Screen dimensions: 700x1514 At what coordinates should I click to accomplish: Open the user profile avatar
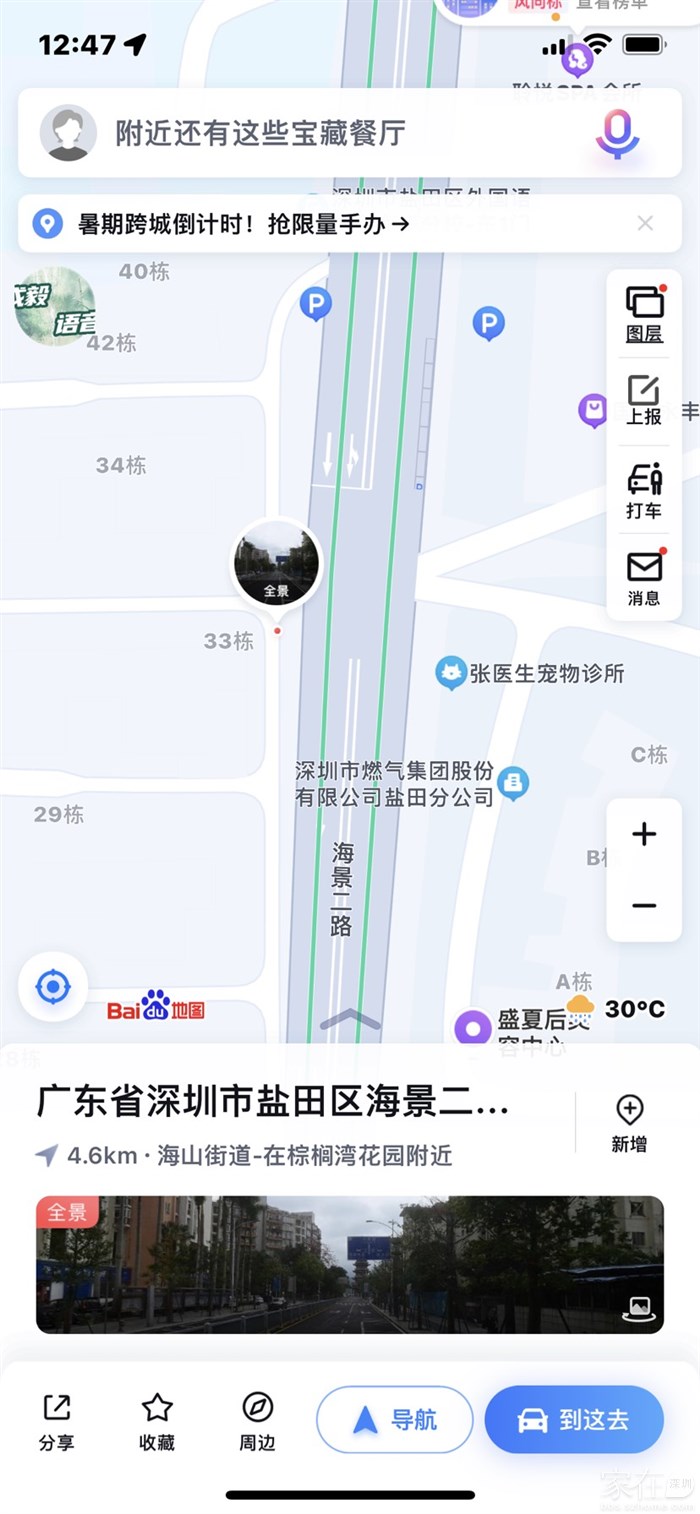[x=68, y=133]
